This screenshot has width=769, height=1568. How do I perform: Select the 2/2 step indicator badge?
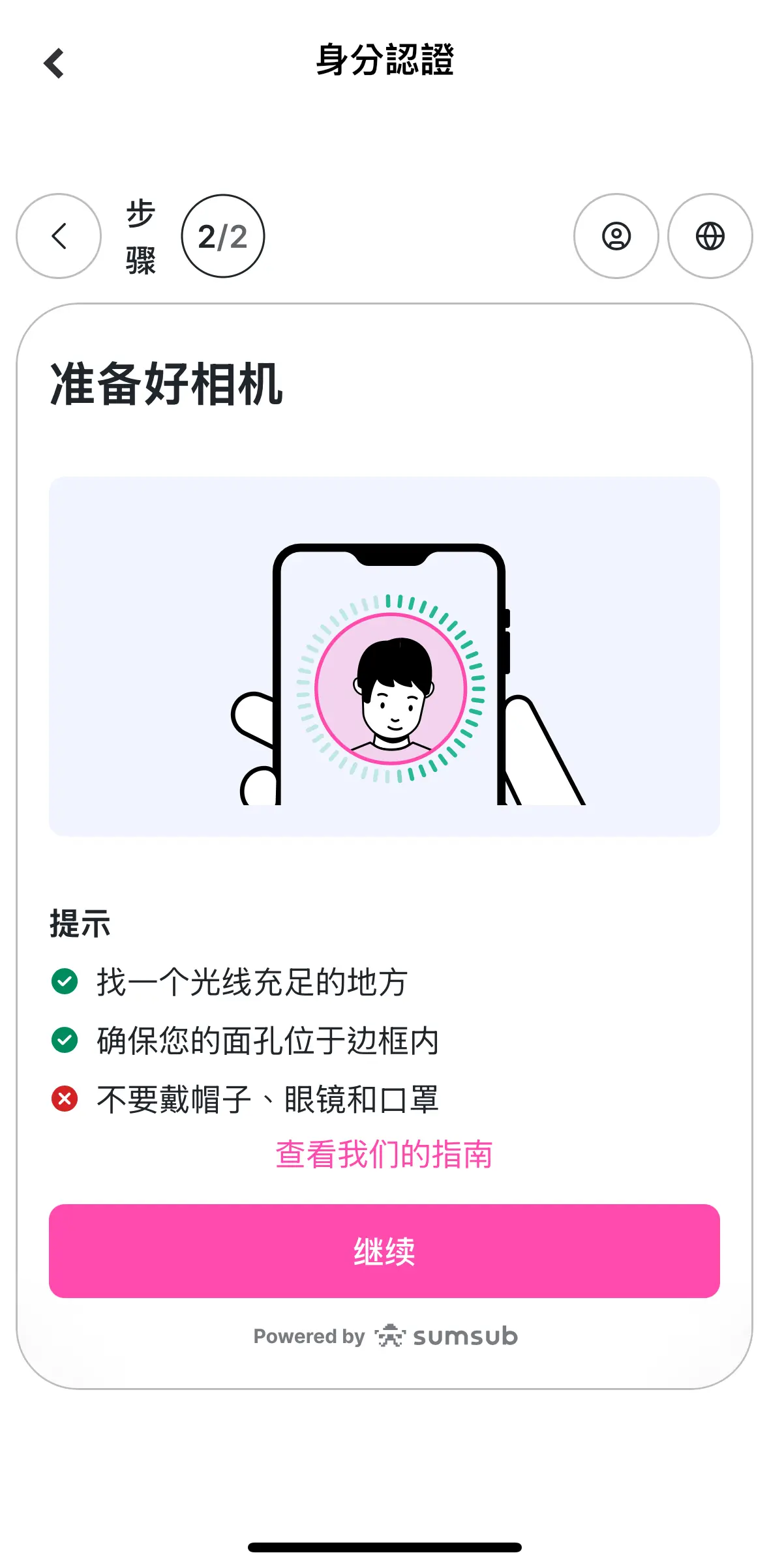[x=222, y=237]
